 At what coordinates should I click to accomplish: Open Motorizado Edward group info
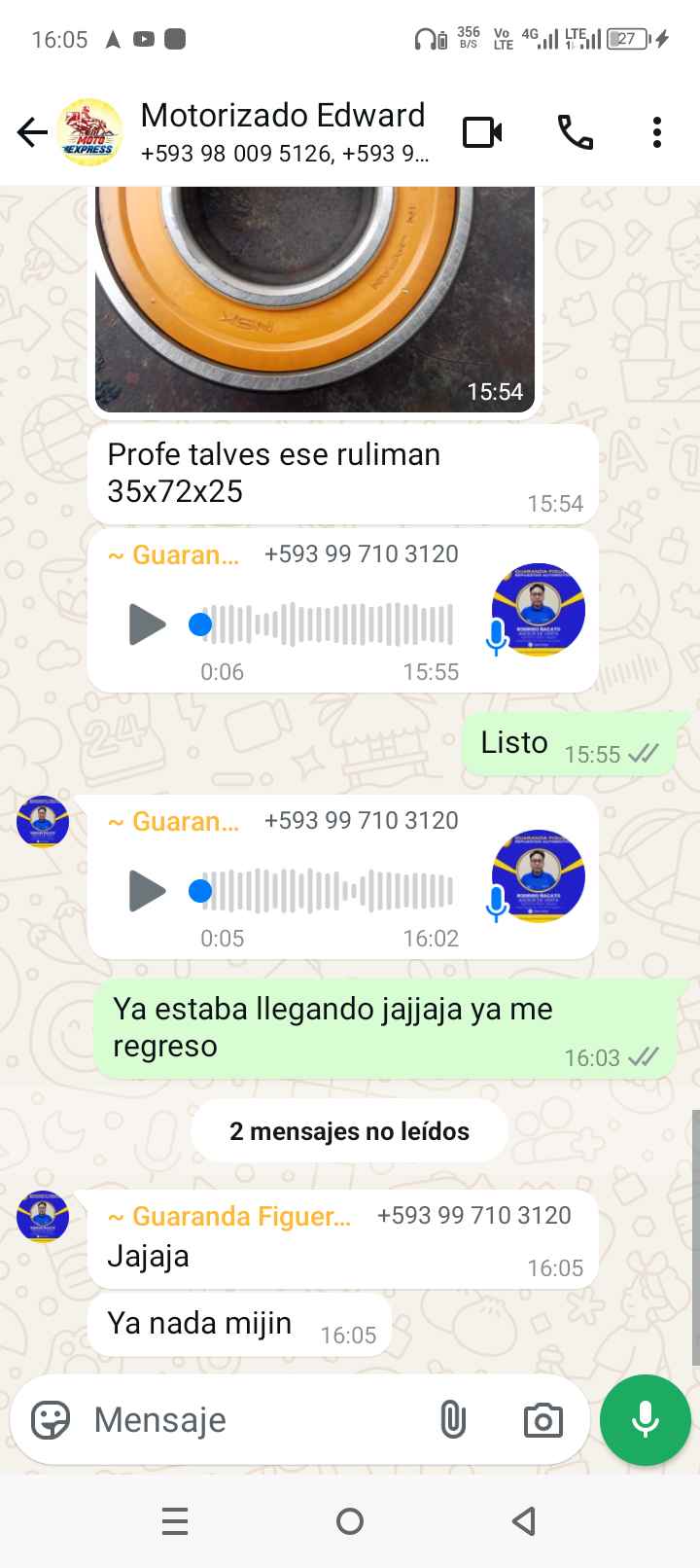[x=282, y=131]
